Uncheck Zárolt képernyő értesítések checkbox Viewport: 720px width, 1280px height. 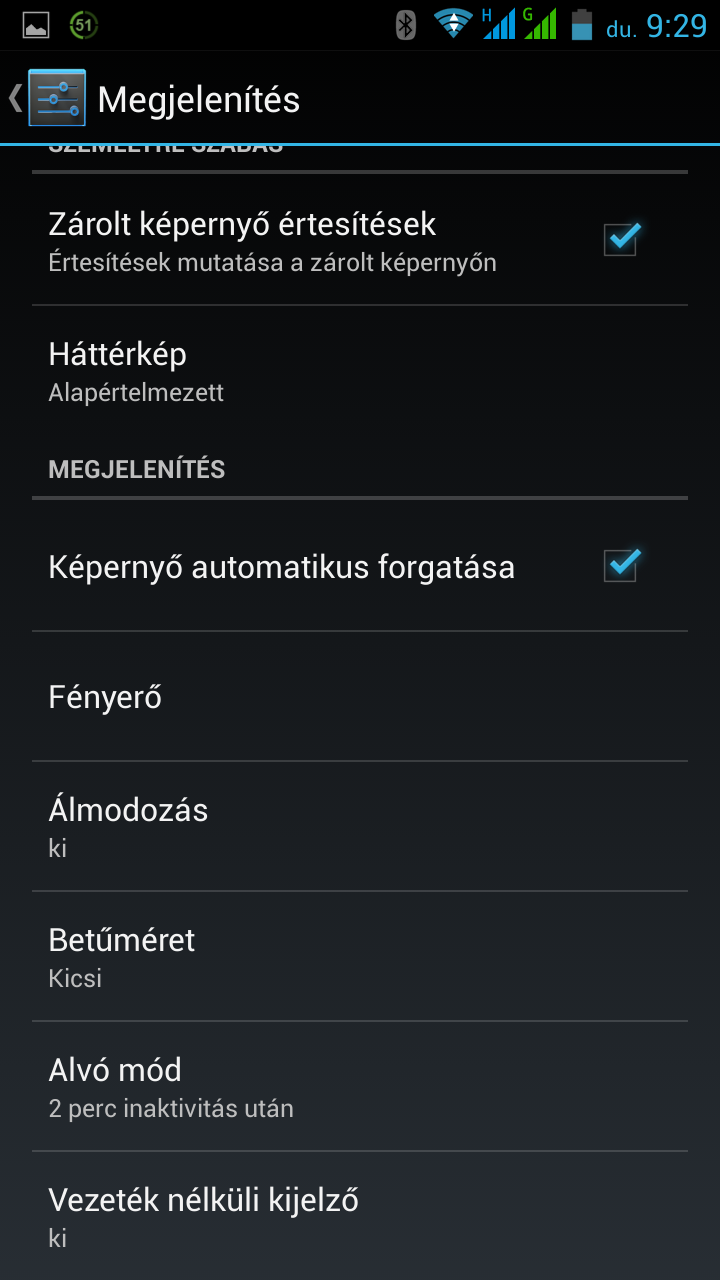tap(620, 240)
